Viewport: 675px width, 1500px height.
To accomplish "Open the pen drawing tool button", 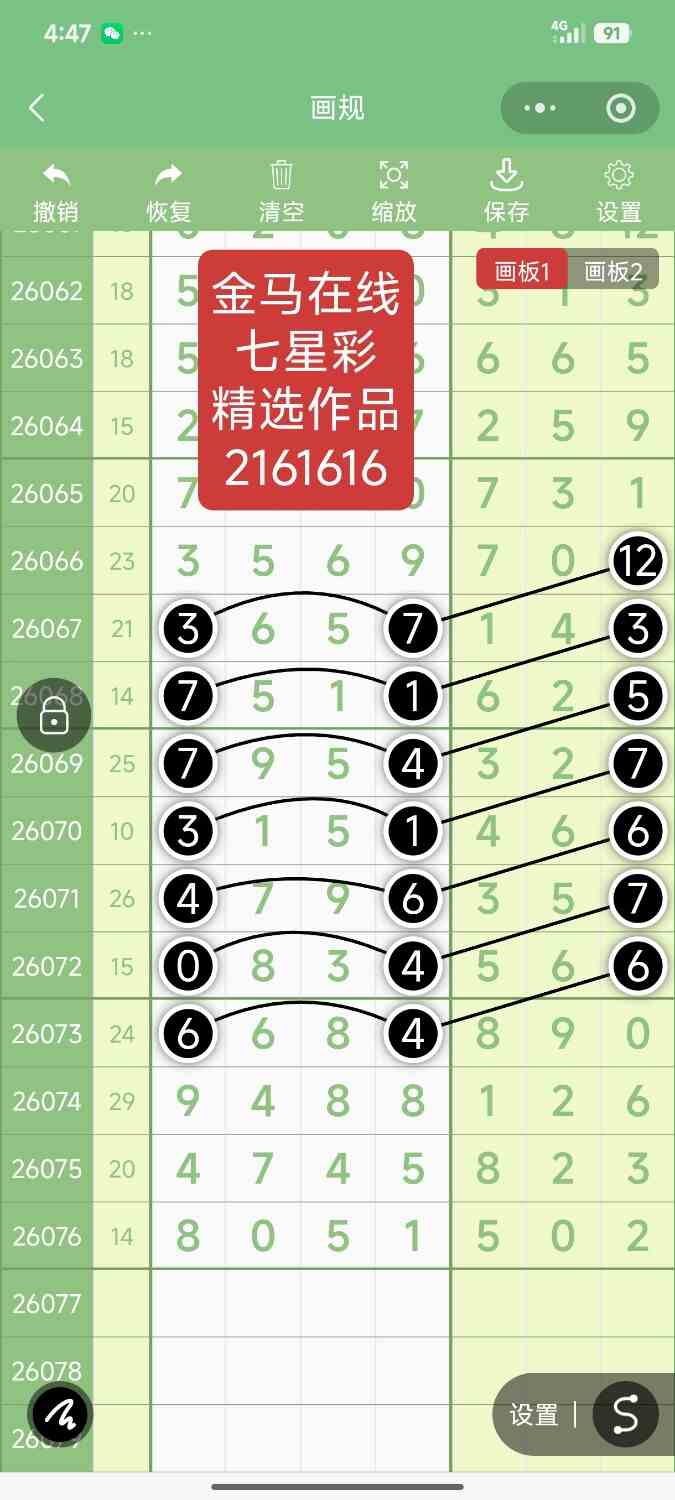I will pos(60,1415).
